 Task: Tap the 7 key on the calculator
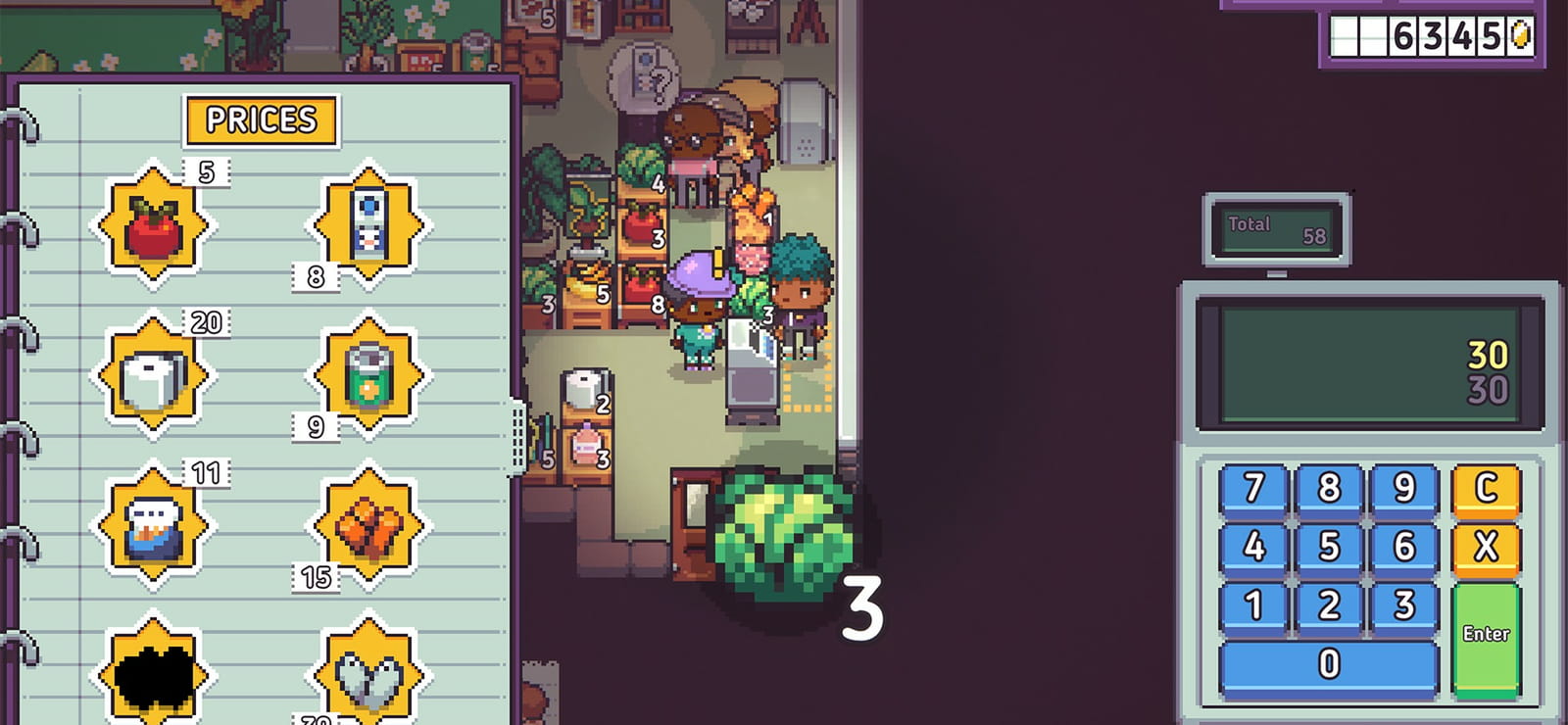coord(1253,489)
